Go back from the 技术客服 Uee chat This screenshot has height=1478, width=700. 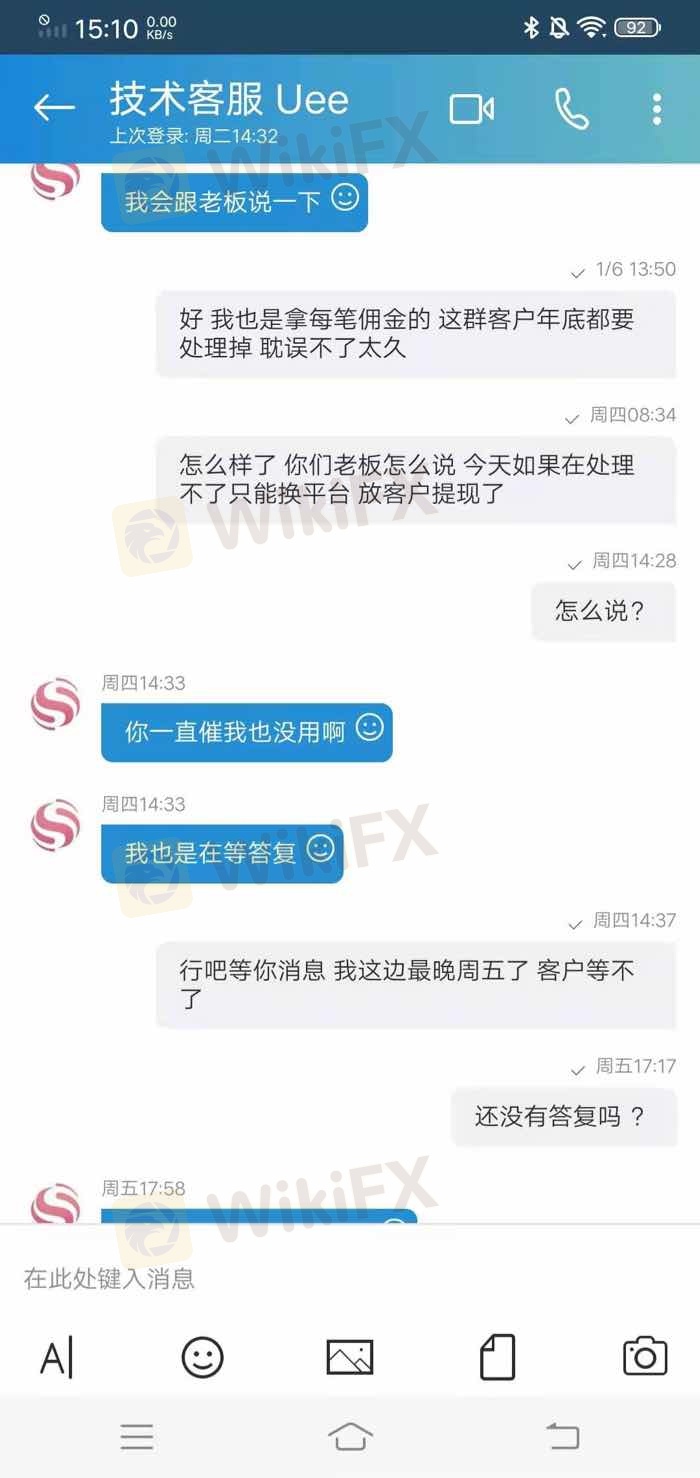[54, 108]
